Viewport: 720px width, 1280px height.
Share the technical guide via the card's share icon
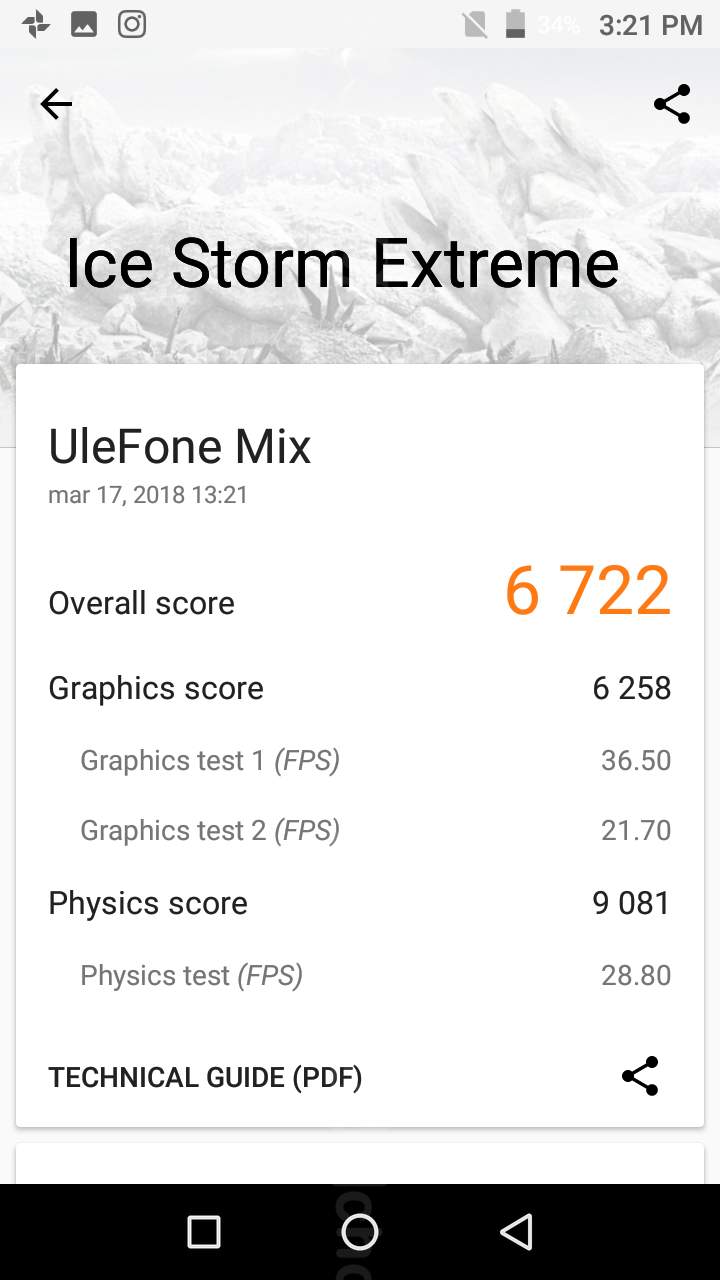pos(640,1076)
